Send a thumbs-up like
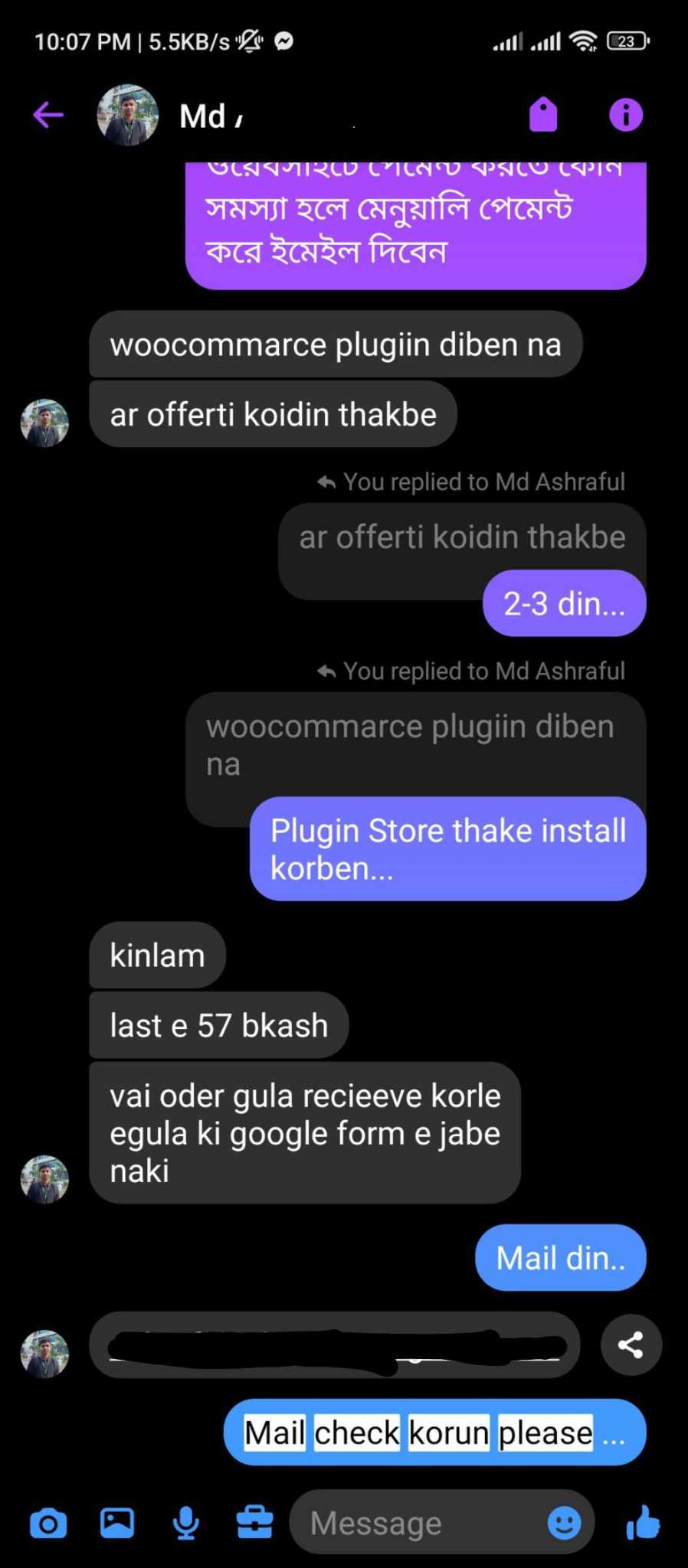This screenshot has width=688, height=1568. point(643,1523)
